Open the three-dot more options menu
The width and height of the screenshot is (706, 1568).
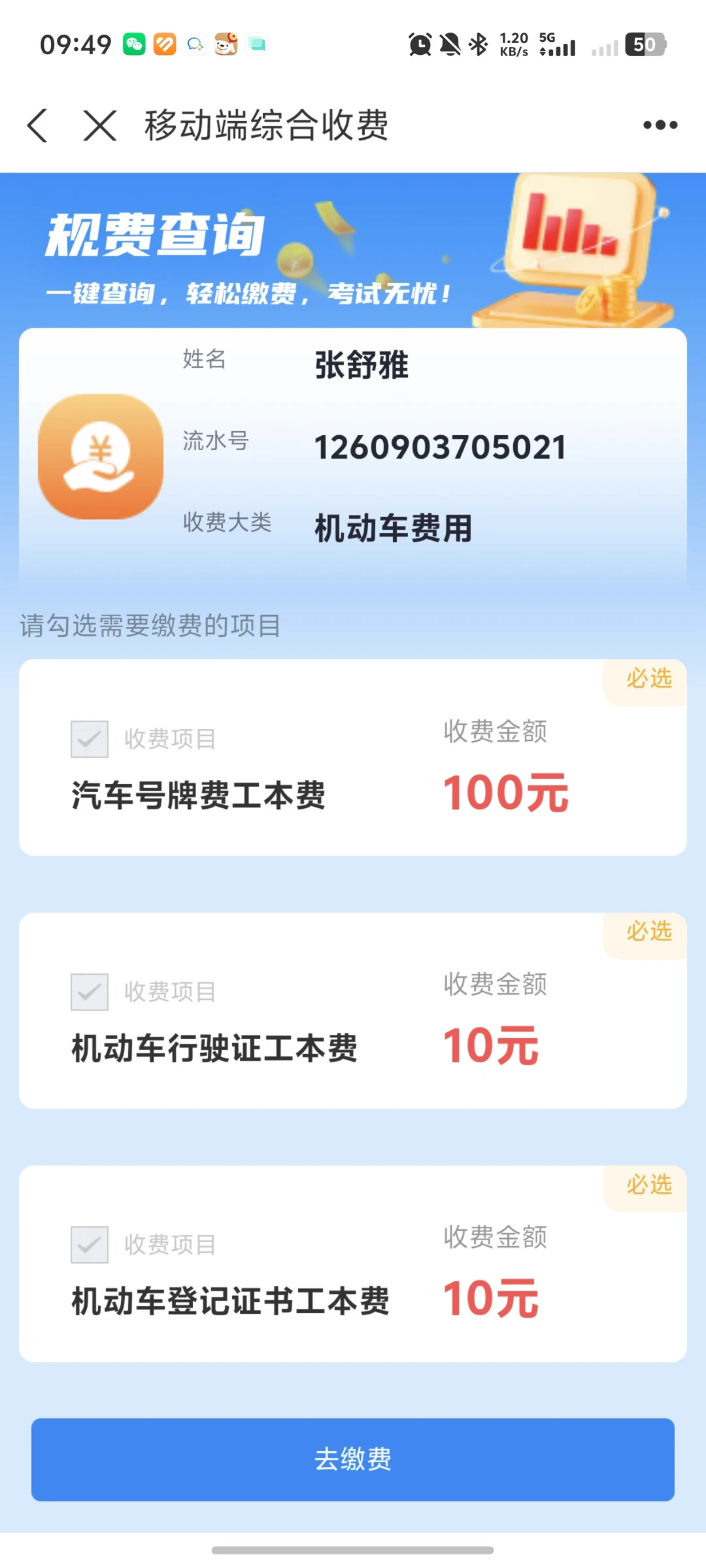pos(660,125)
